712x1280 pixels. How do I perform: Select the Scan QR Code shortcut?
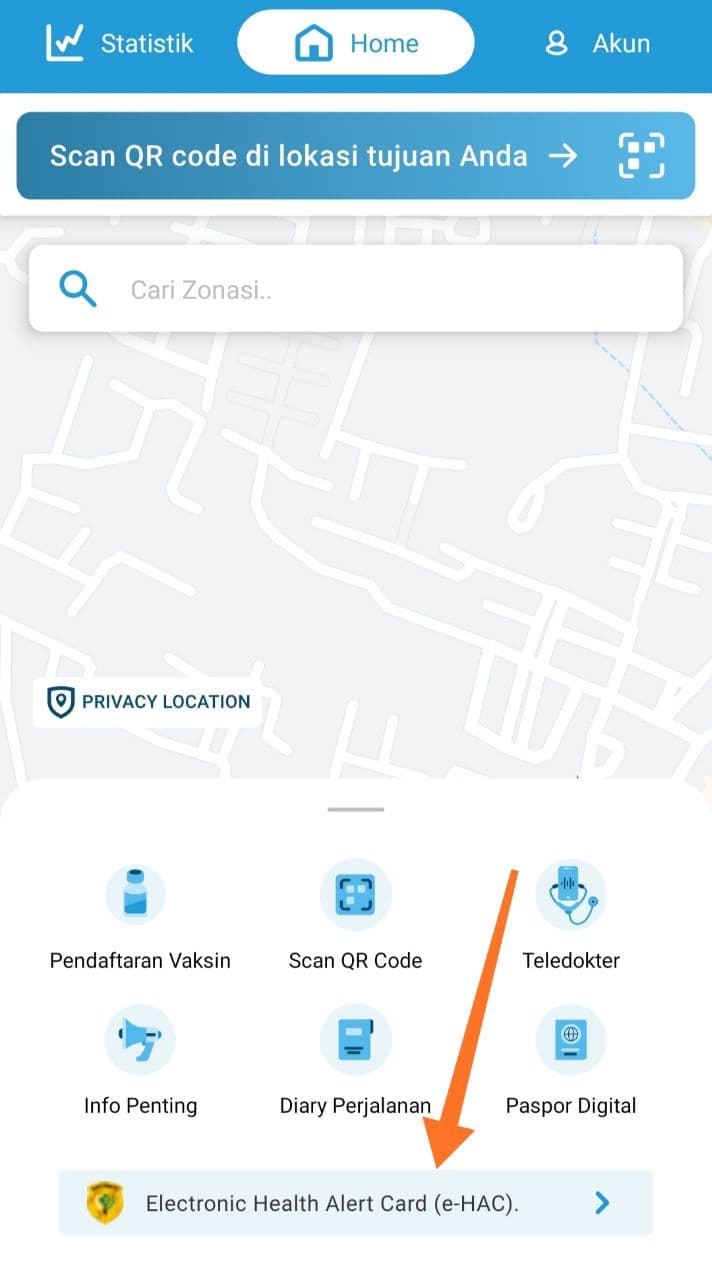coord(355,915)
